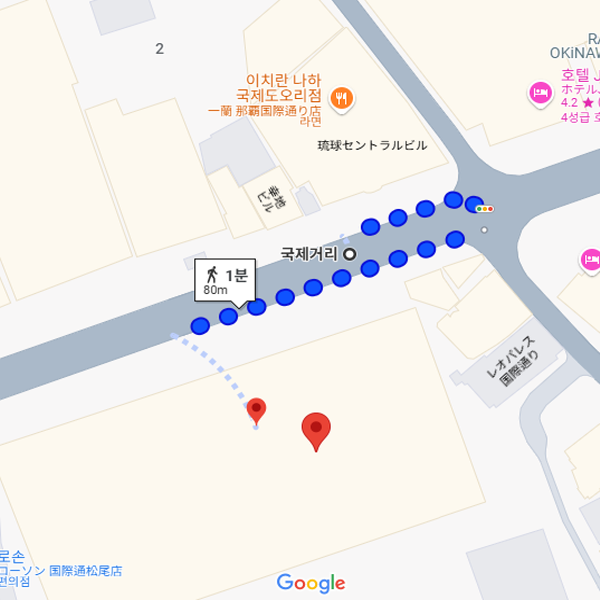Tap the pink hotel pin with star rating
Image resolution: width=600 pixels, height=600 pixels.
click(x=540, y=93)
